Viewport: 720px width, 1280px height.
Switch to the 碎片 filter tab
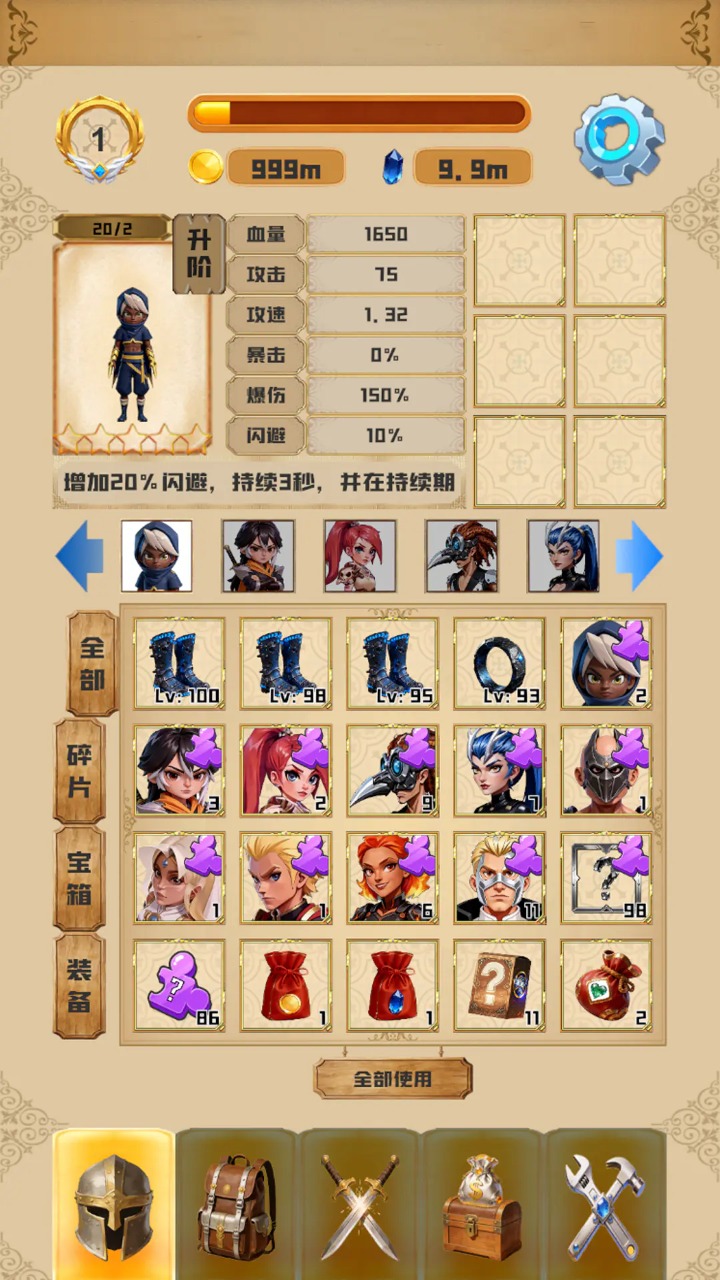80,771
